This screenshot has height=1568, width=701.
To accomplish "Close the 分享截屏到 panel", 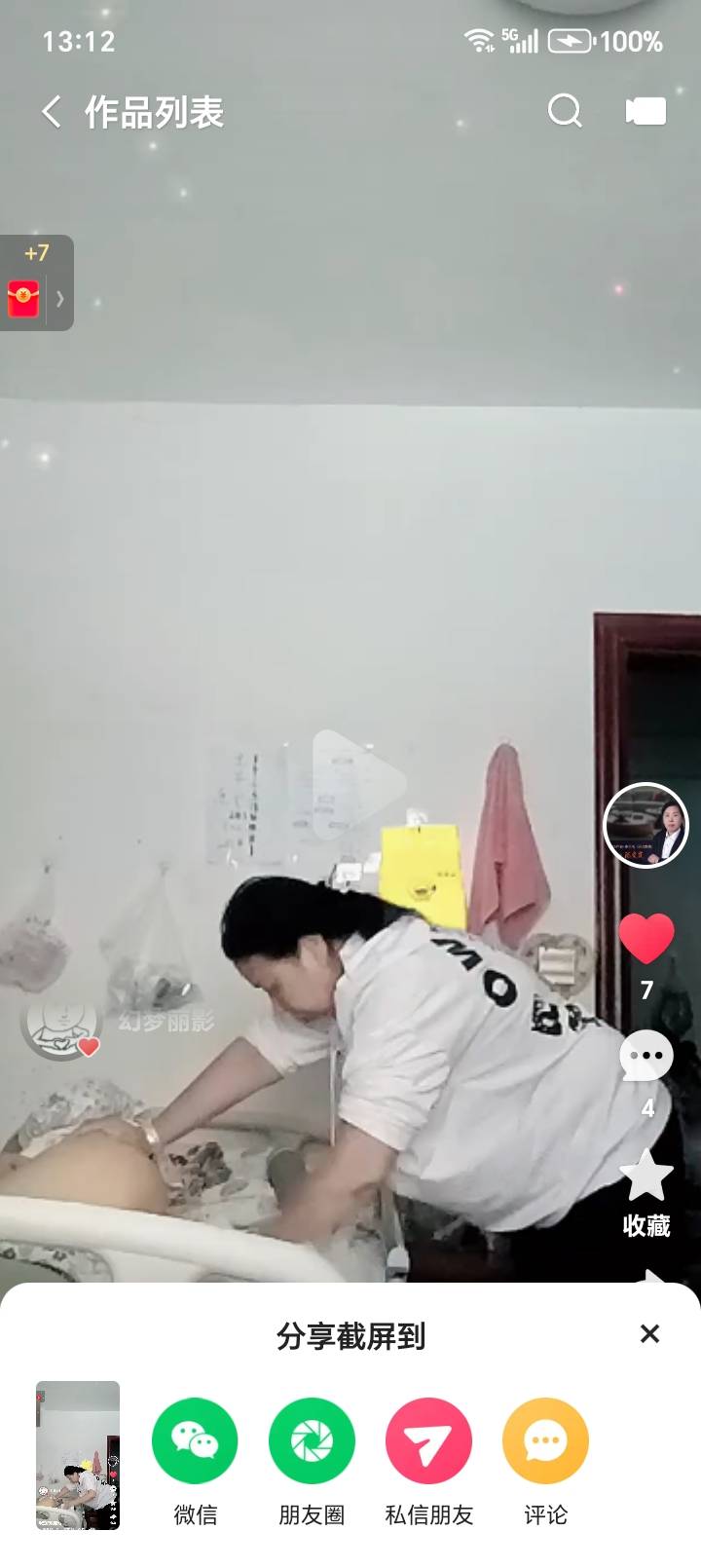I will pyautogui.click(x=649, y=1334).
